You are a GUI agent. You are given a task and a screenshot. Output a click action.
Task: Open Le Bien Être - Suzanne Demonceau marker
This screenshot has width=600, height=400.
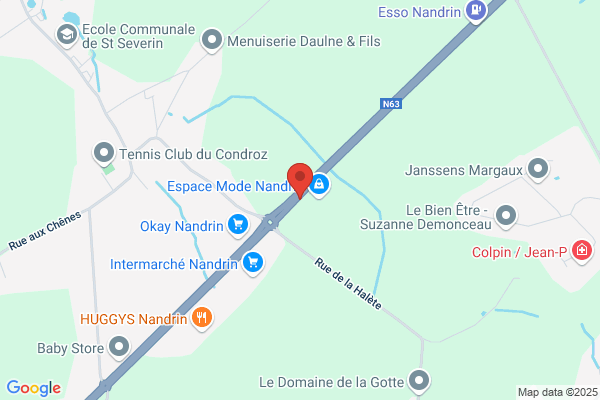click(x=506, y=216)
